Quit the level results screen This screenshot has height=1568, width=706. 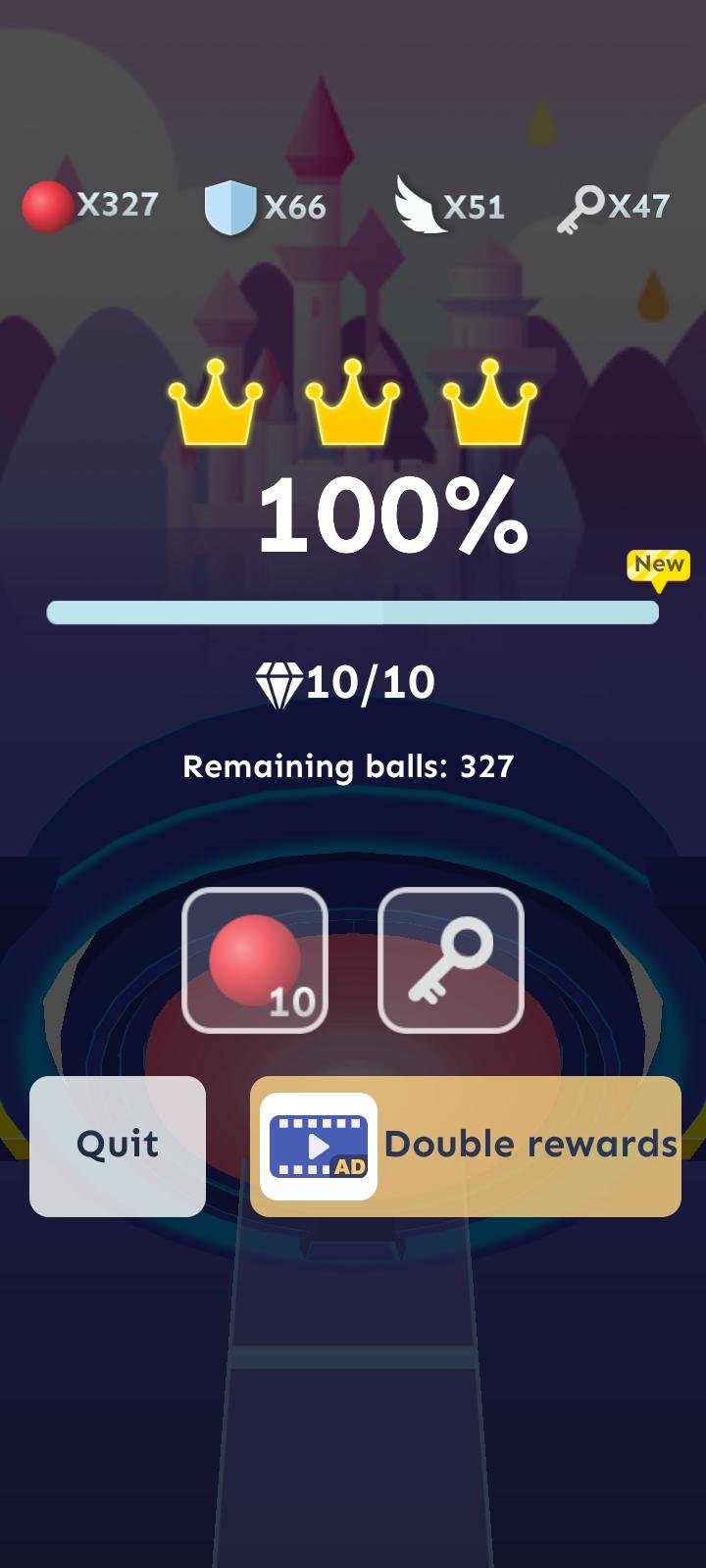pos(118,1146)
